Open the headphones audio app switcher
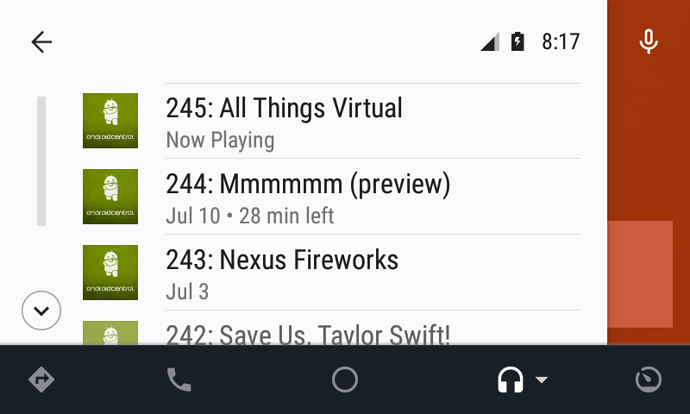This screenshot has width=690, height=414. [522, 380]
